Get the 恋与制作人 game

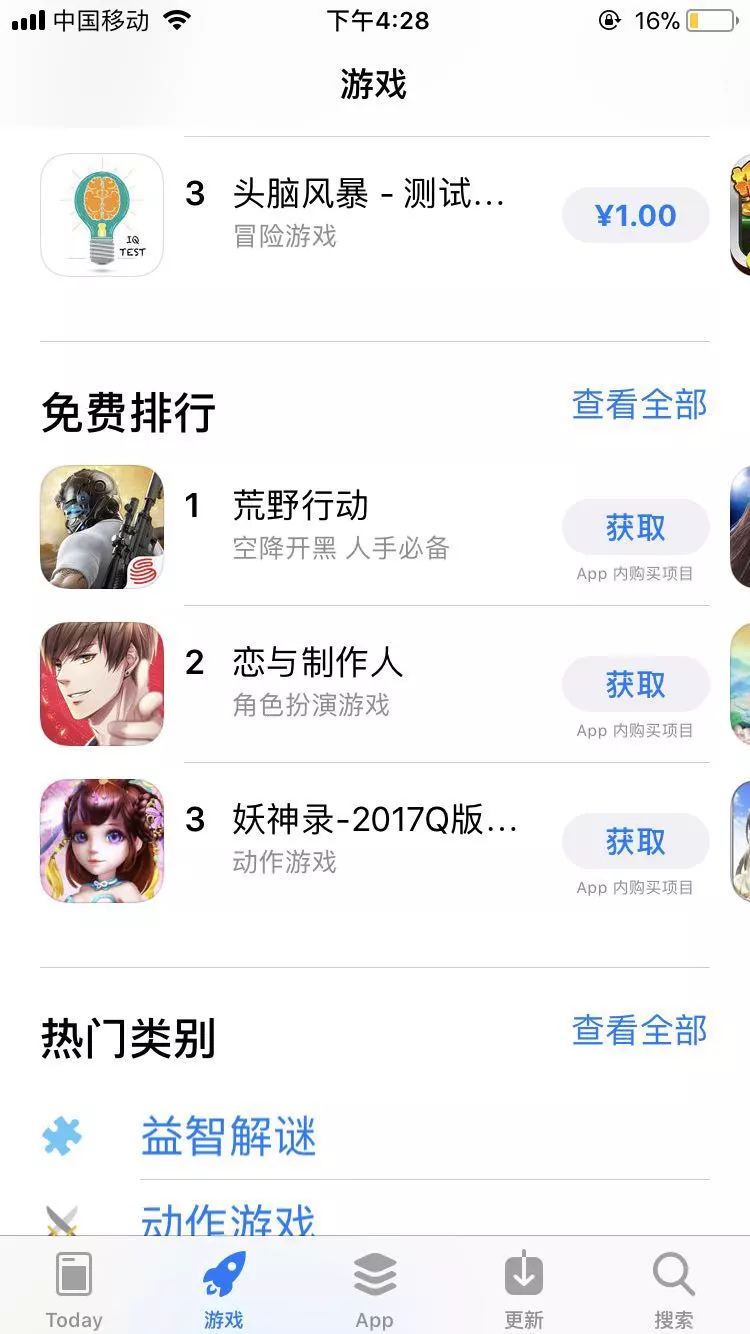(x=635, y=685)
